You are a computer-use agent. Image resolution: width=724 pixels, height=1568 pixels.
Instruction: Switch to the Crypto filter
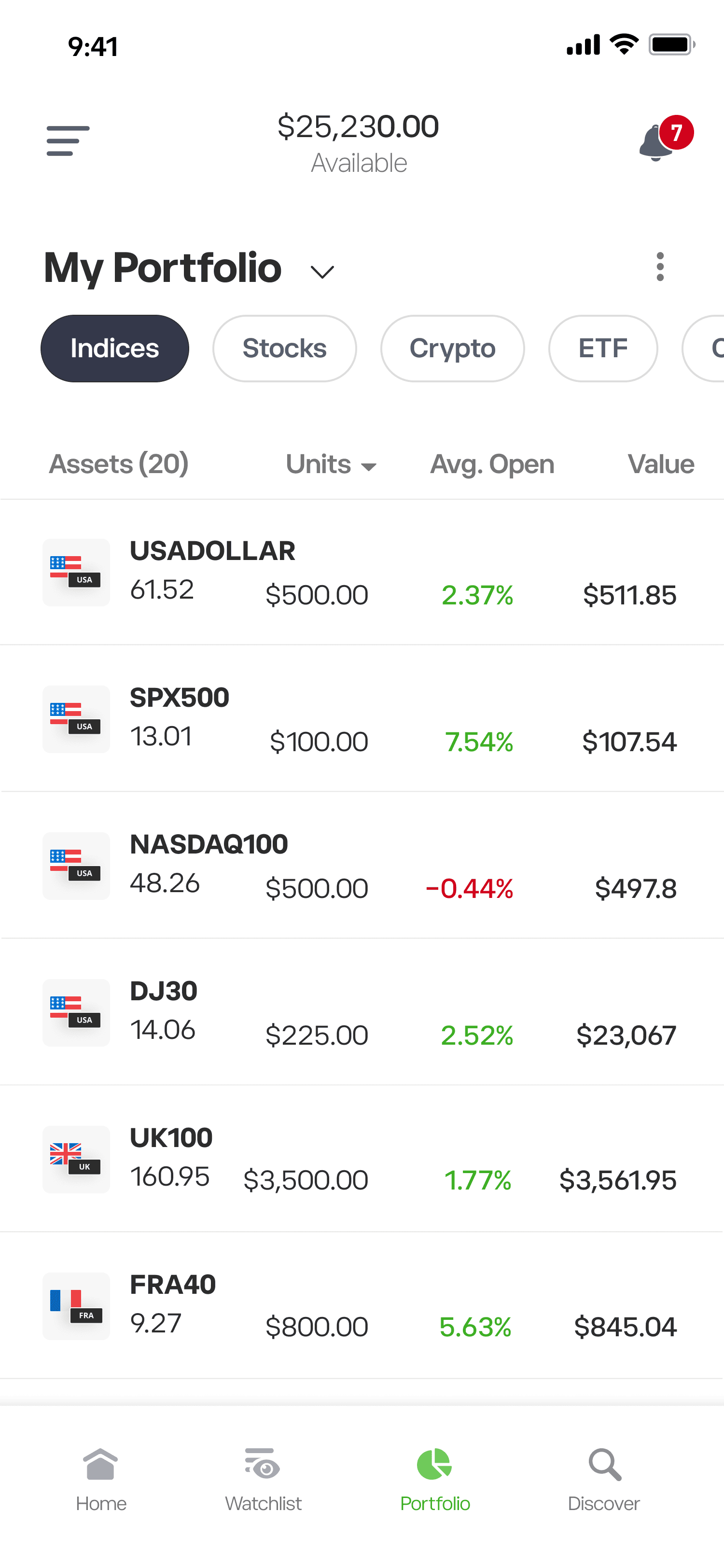pyautogui.click(x=452, y=348)
